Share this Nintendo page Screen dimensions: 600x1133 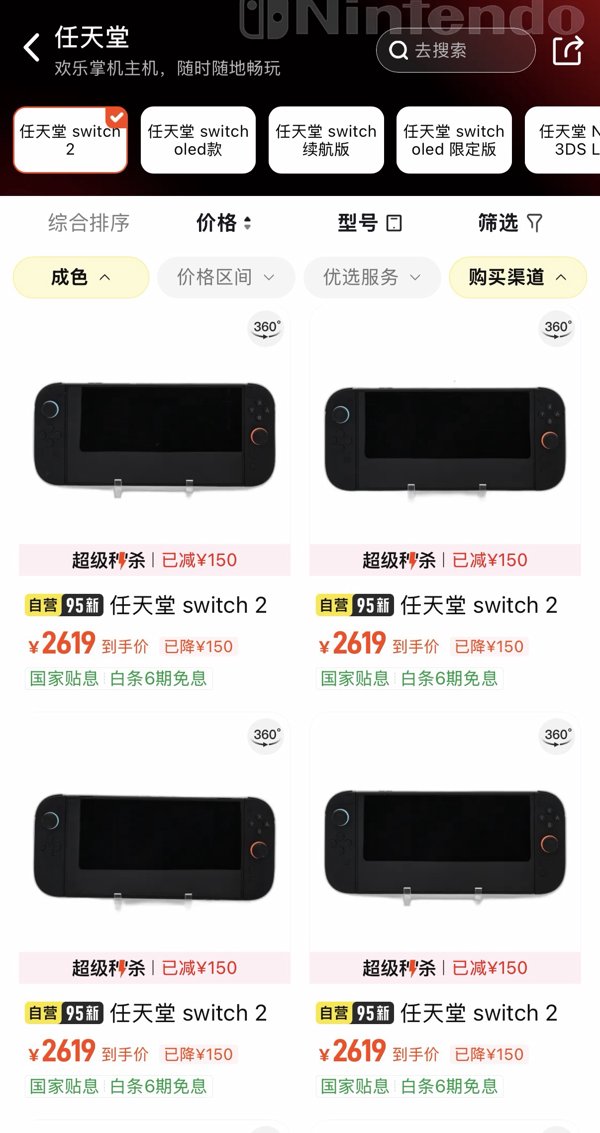567,51
